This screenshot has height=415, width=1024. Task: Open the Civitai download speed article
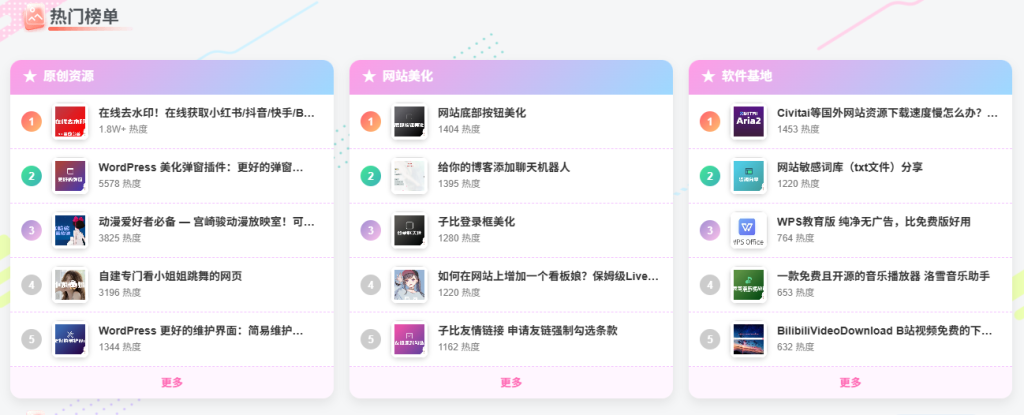tap(886, 113)
